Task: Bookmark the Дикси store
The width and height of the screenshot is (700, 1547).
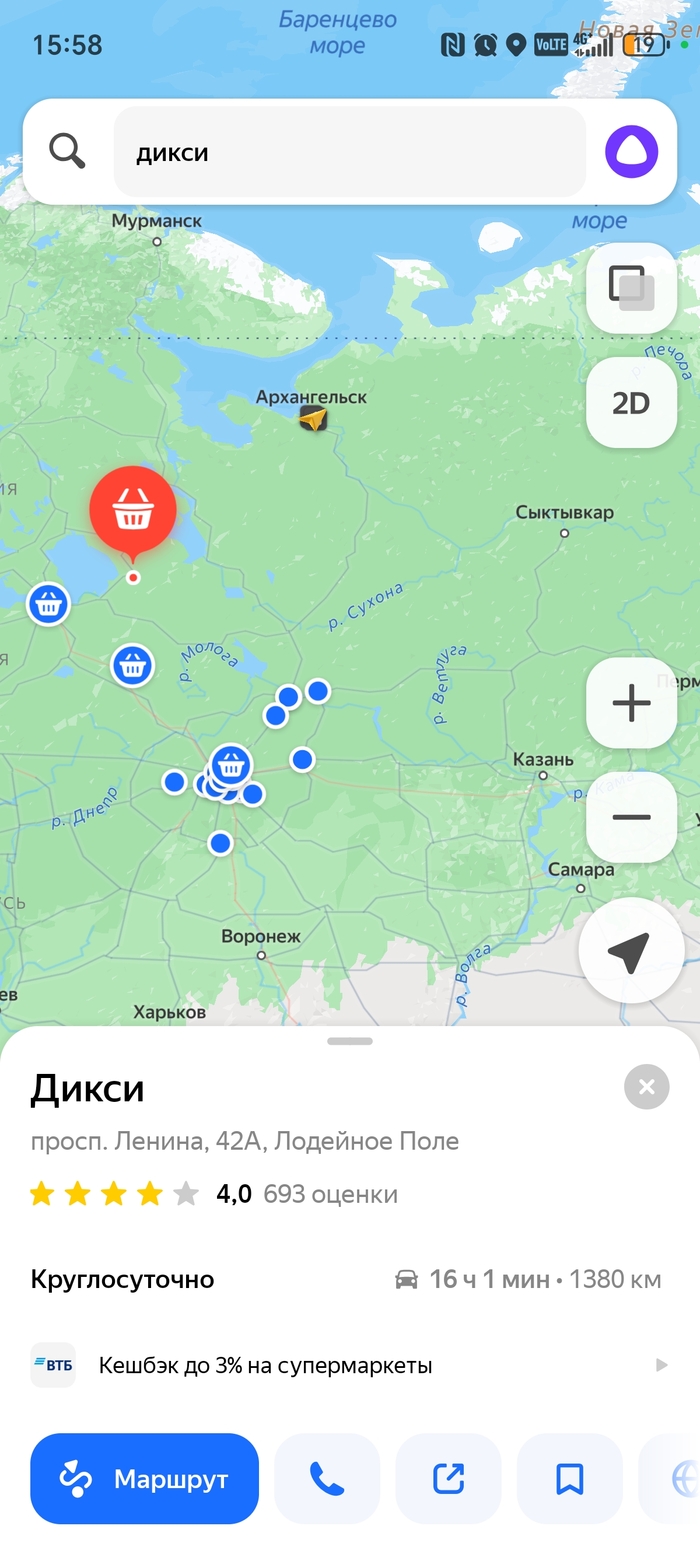Action: coord(569,1478)
